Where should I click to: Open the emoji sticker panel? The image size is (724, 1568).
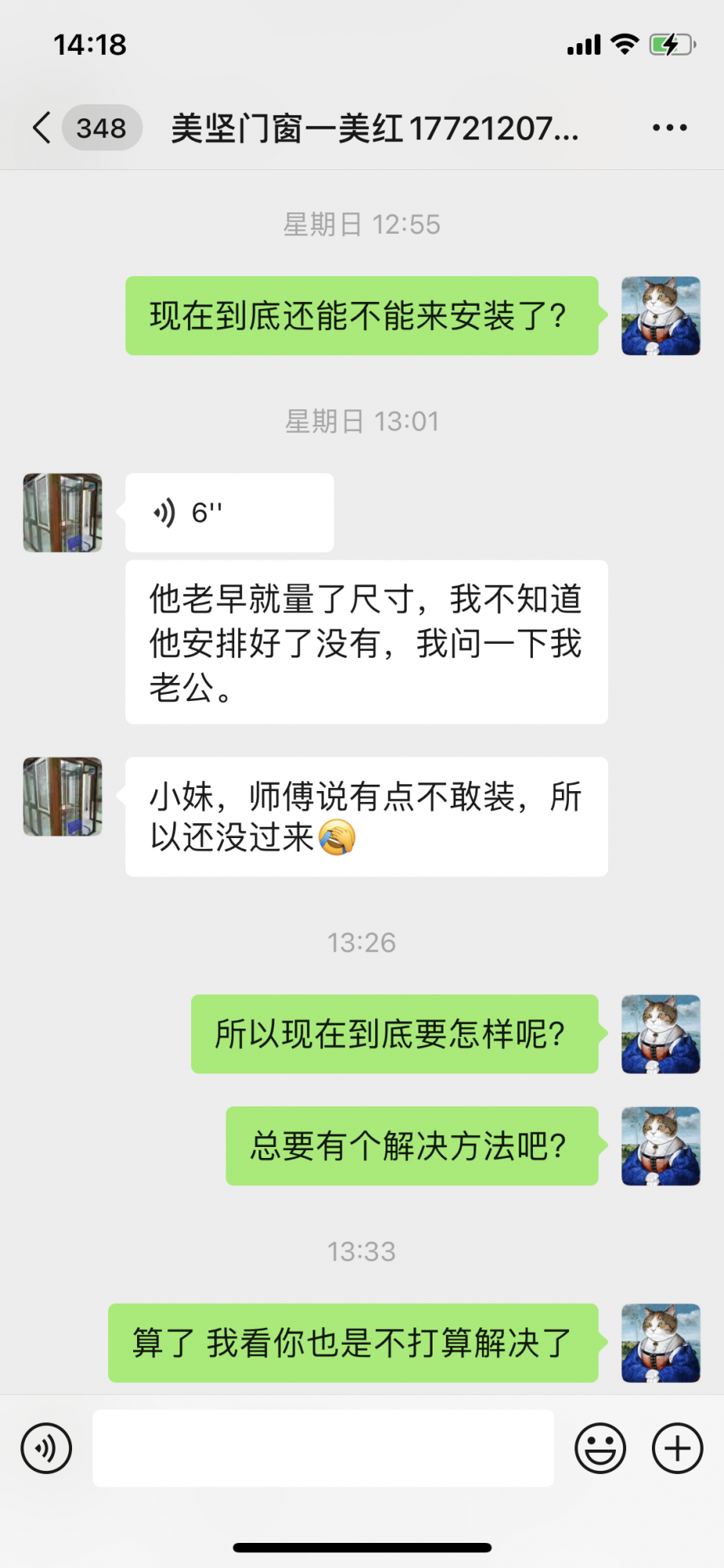tap(600, 1448)
